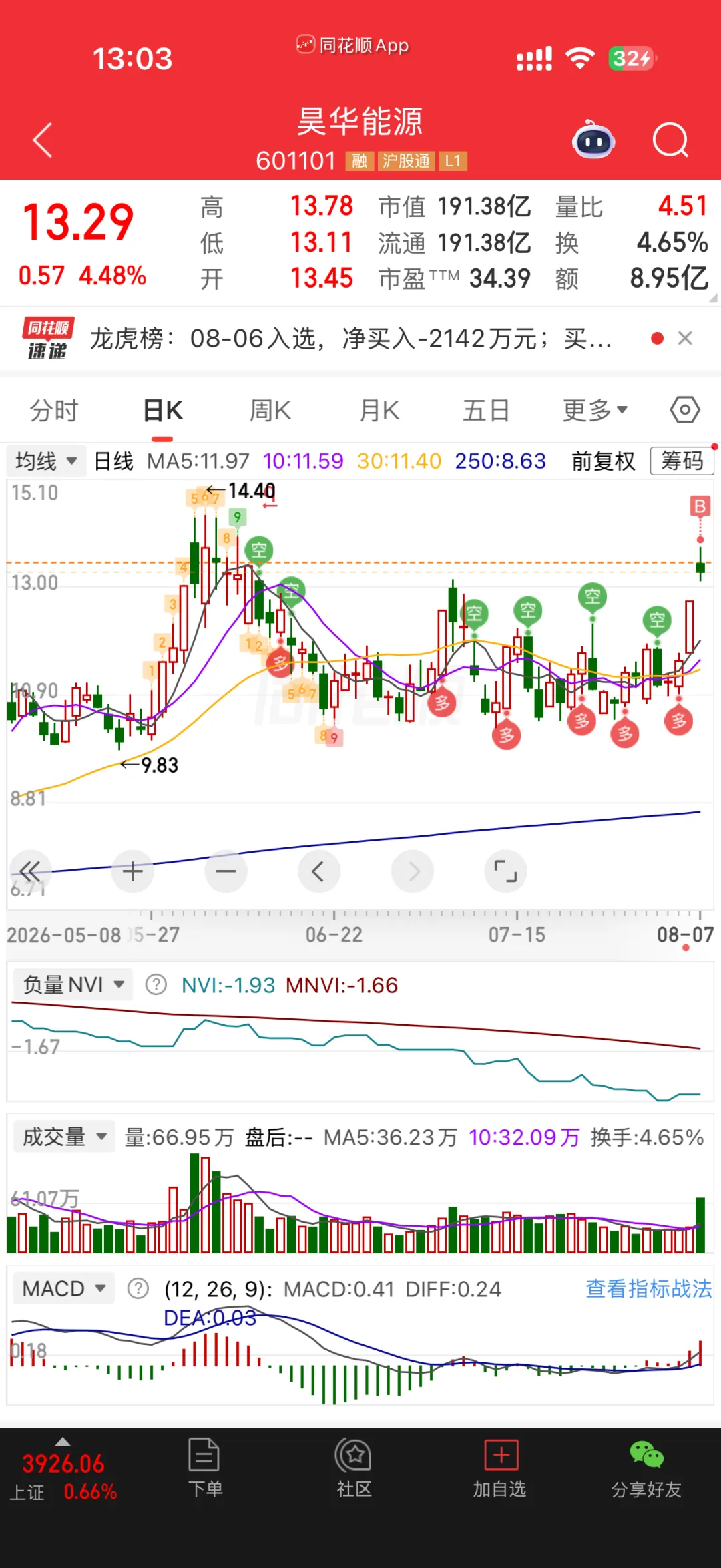This screenshot has height=1568, width=721.
Task: Switch to the 五日 tab
Action: [x=487, y=411]
